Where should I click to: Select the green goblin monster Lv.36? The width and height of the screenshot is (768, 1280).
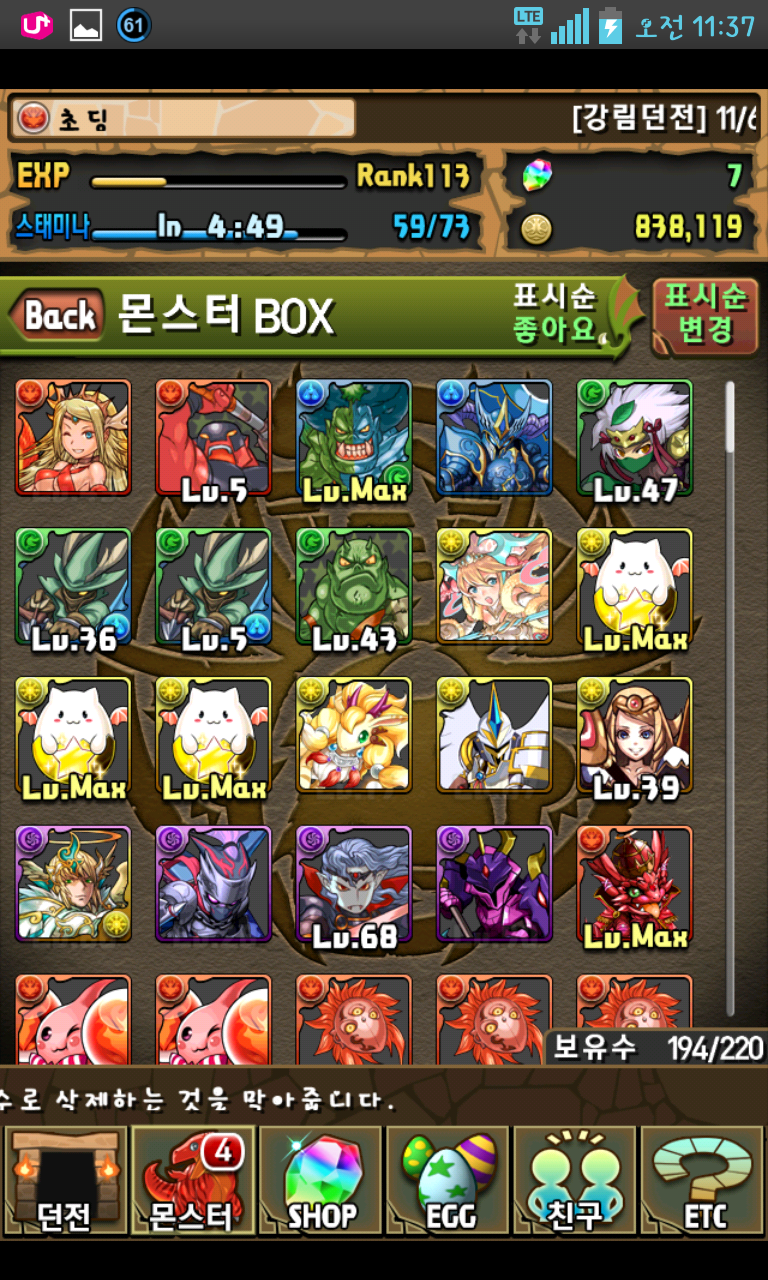tap(73, 587)
